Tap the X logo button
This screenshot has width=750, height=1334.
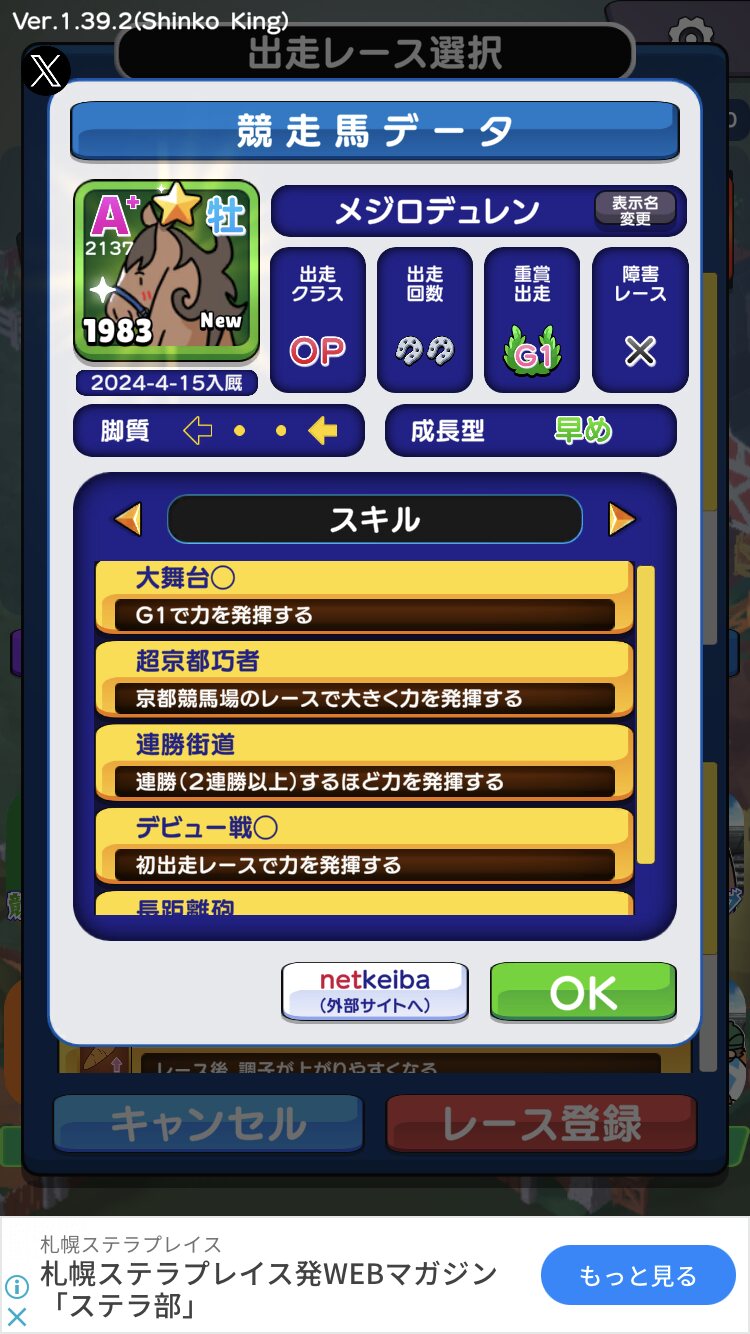click(46, 70)
